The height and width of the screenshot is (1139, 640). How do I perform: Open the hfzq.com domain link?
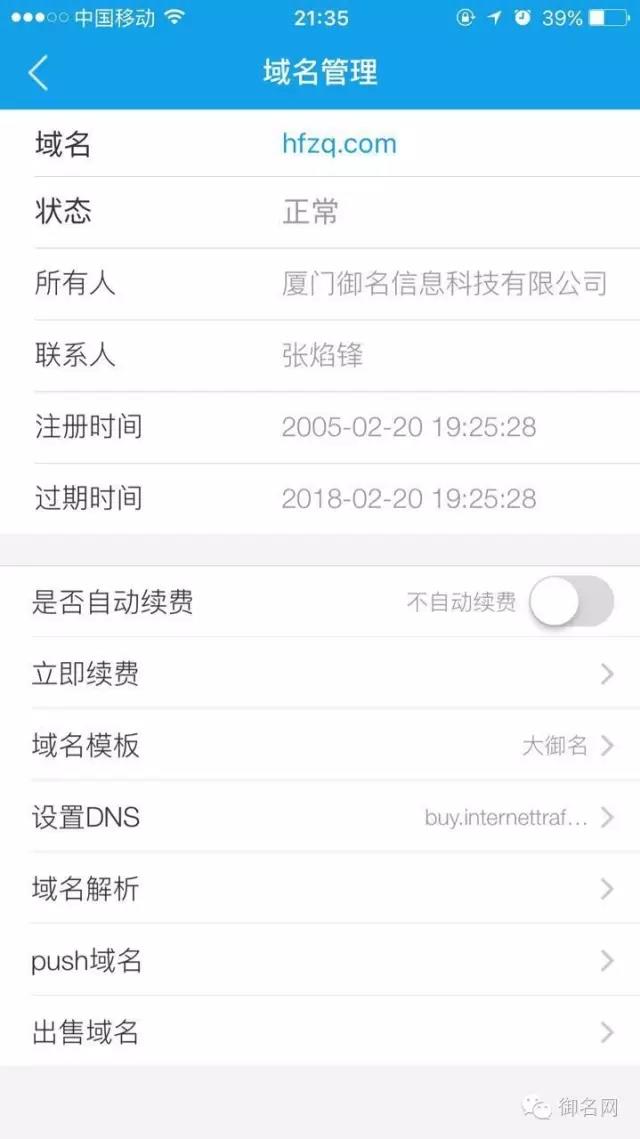pyautogui.click(x=339, y=143)
